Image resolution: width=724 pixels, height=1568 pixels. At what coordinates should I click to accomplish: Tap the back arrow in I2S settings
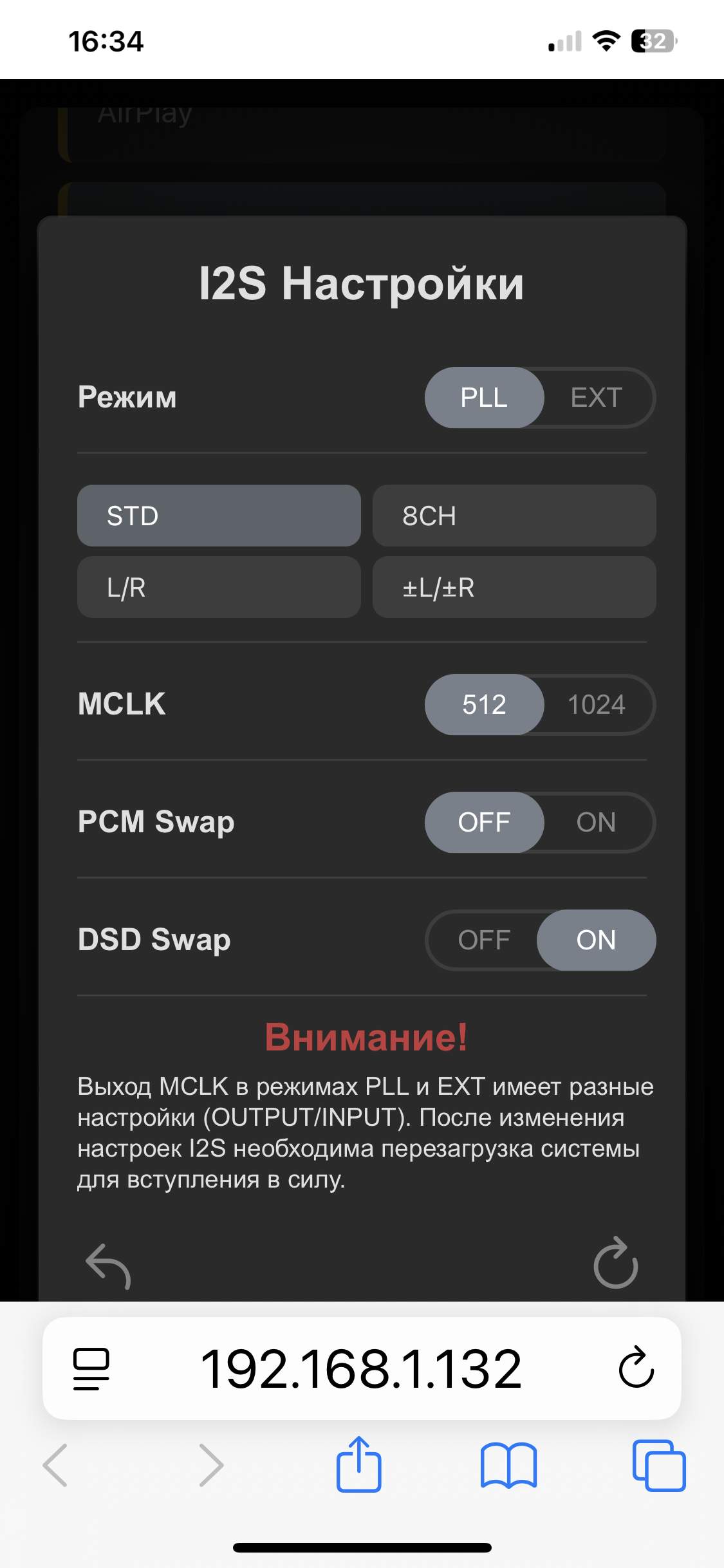coord(108,1265)
